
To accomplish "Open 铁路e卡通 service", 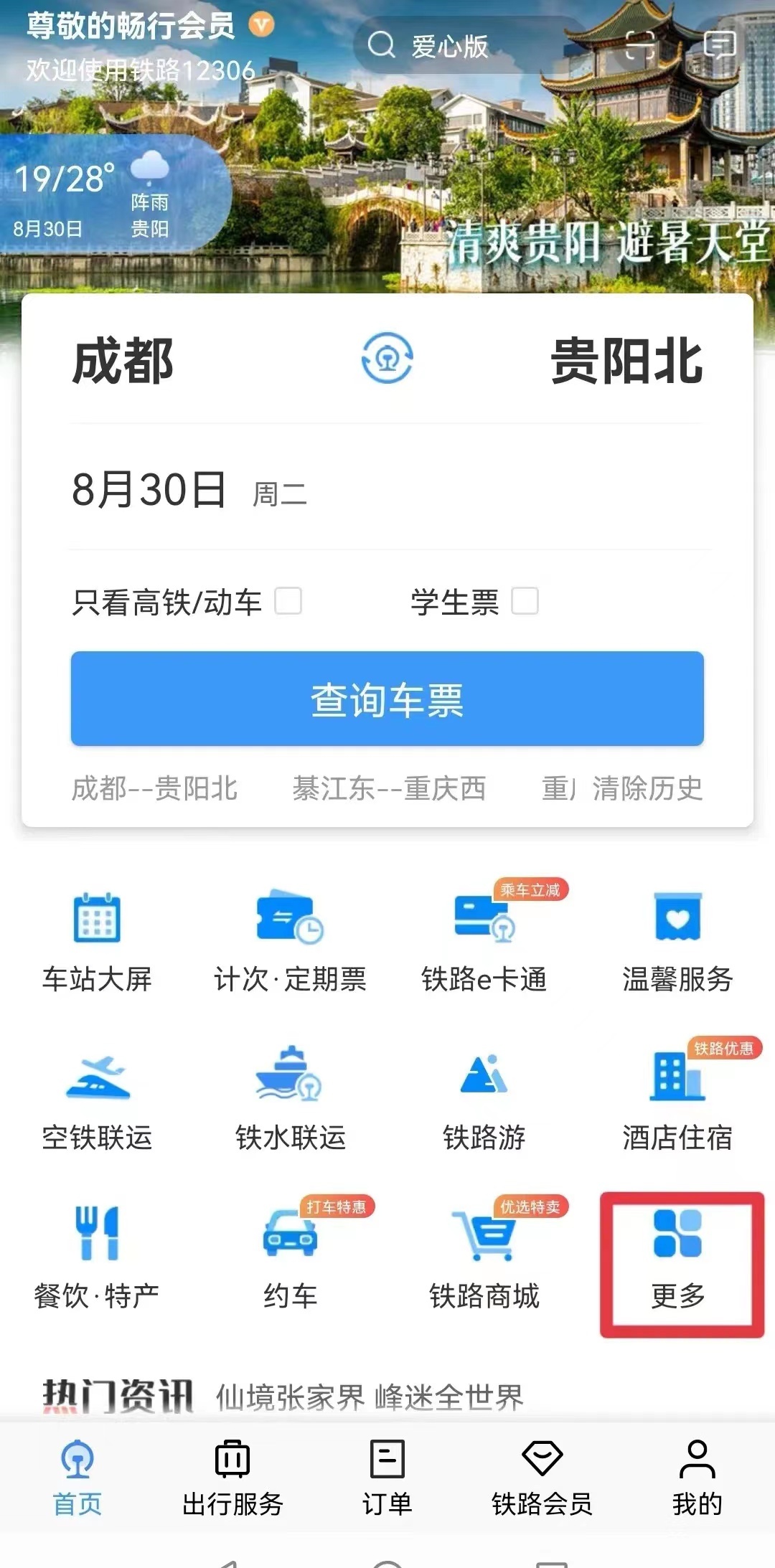I will tap(484, 941).
